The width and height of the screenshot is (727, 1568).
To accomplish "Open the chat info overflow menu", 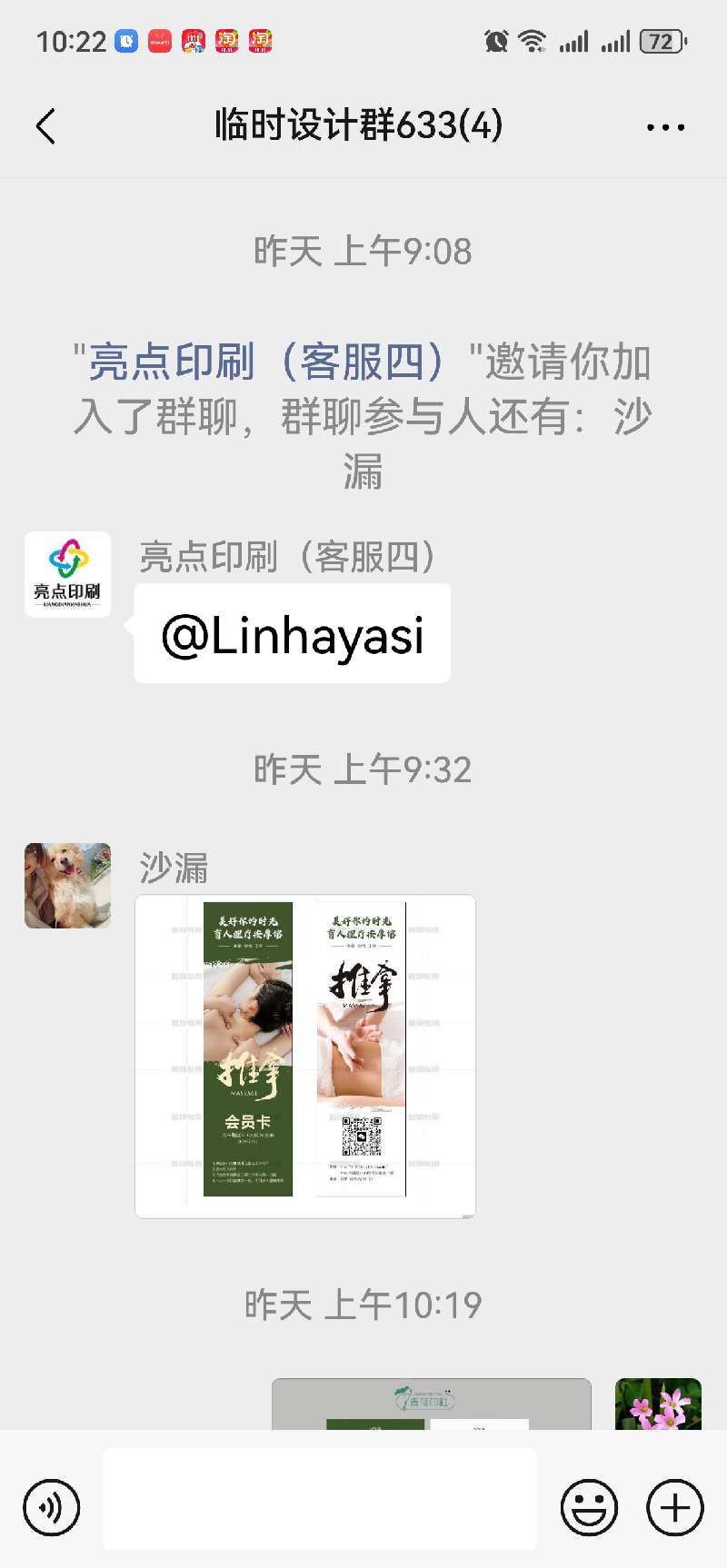I will (x=665, y=127).
